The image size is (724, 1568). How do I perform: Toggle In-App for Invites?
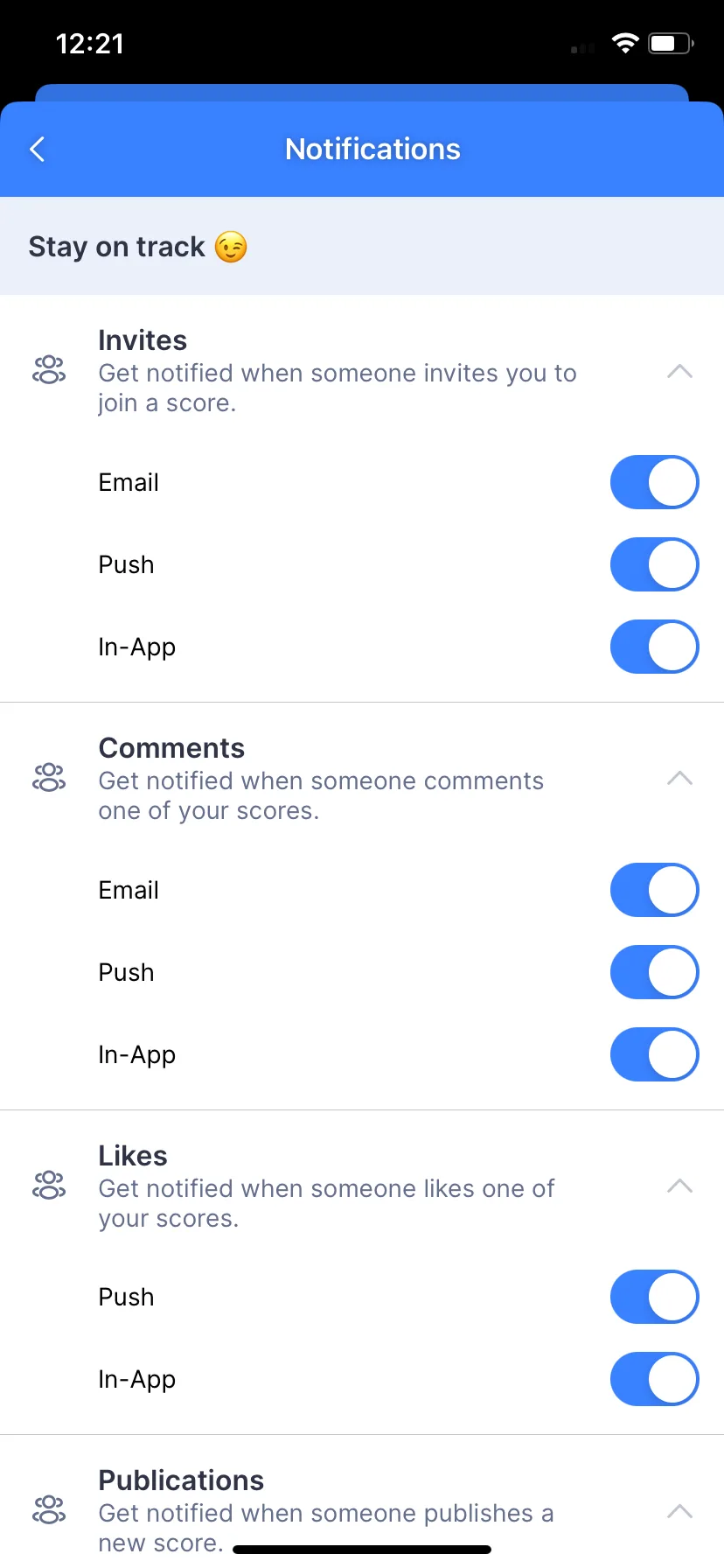654,647
